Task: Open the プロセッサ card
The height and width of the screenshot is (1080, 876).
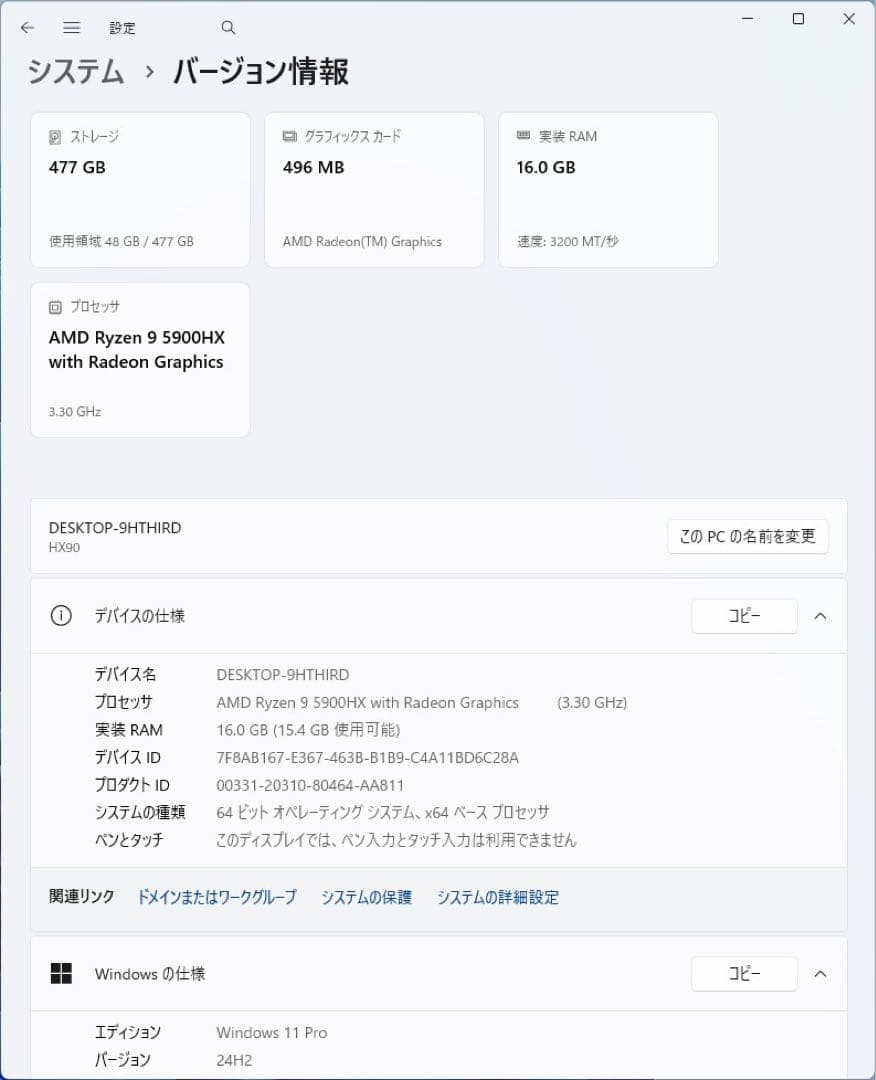Action: click(x=140, y=360)
